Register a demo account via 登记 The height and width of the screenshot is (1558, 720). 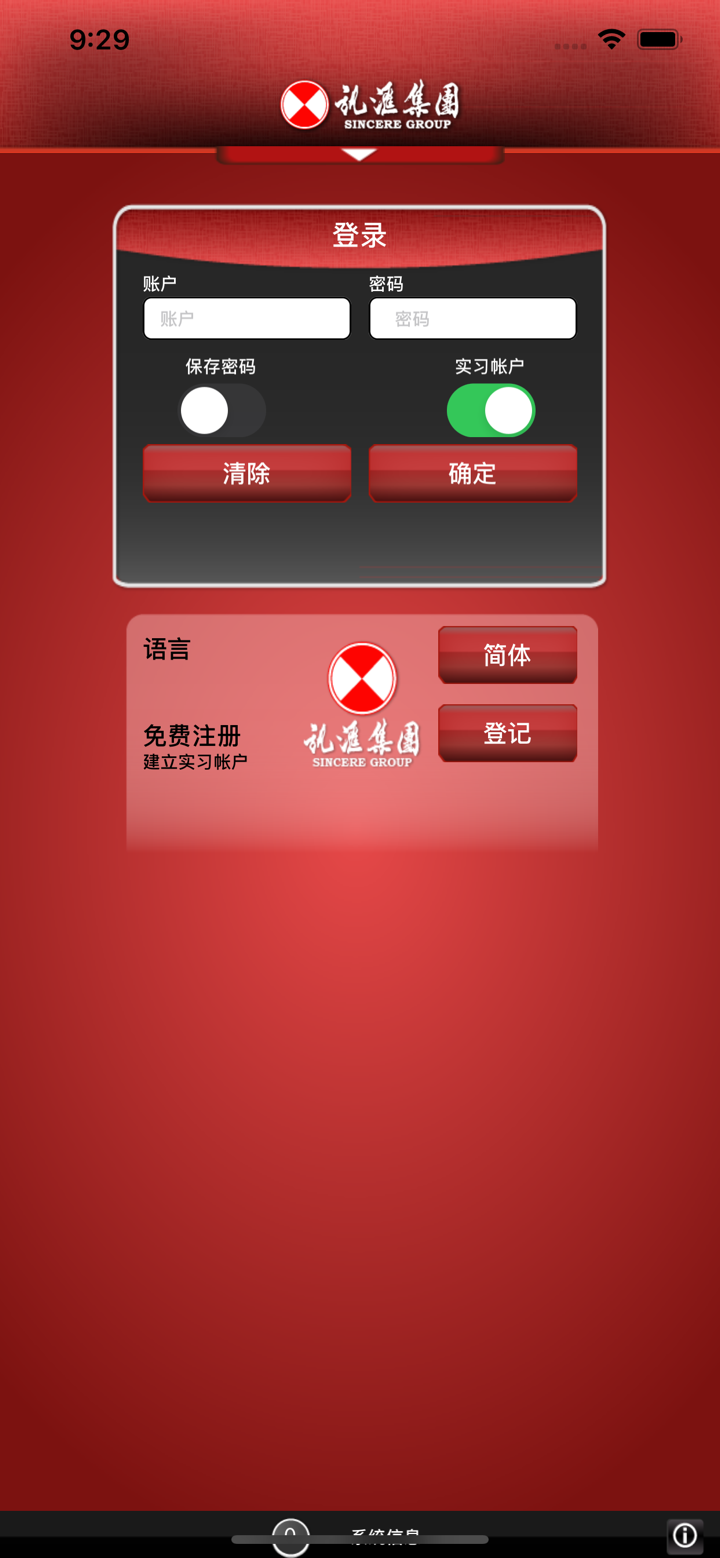(507, 733)
